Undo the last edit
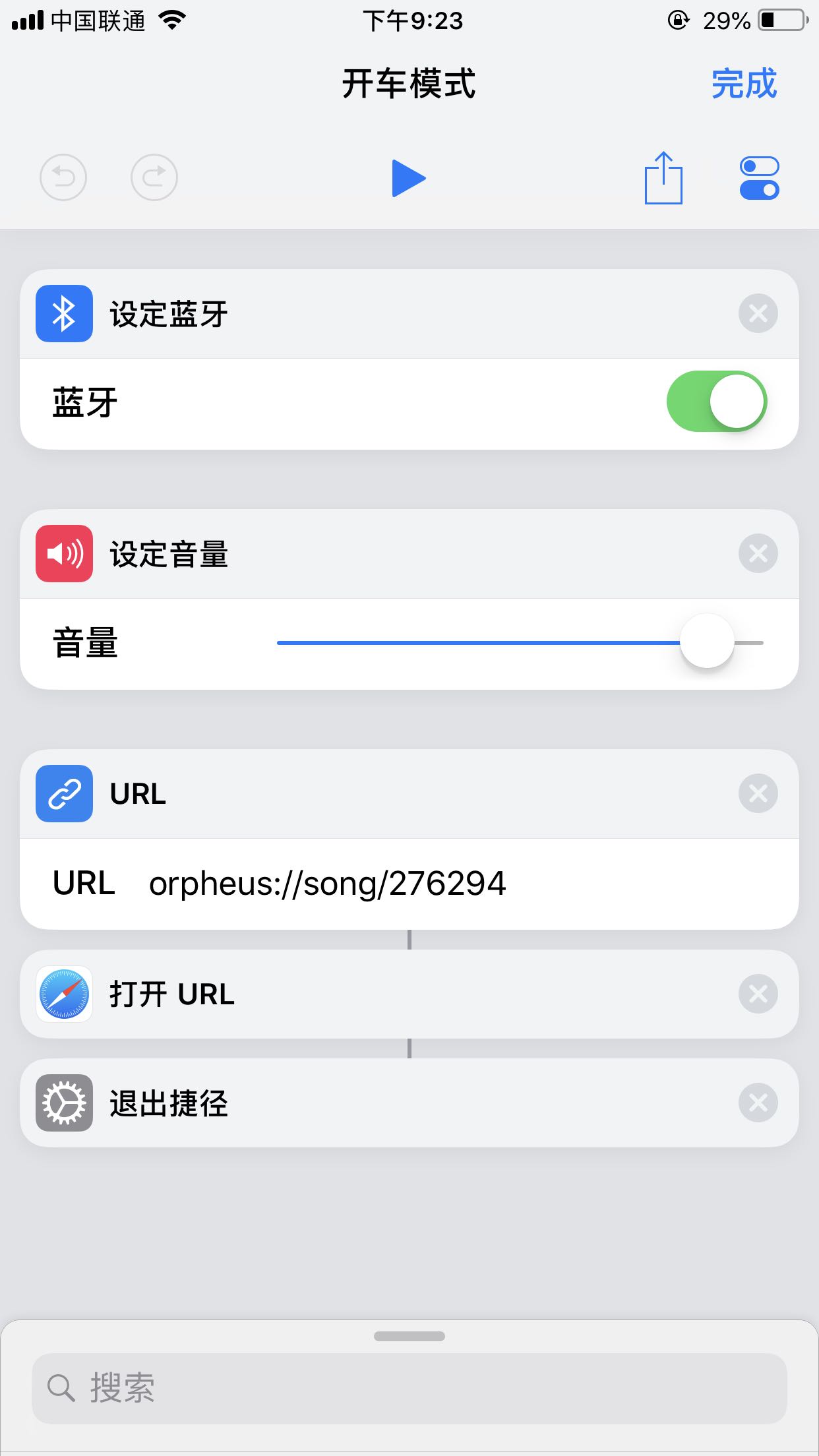Screen dimensions: 819x1456 point(63,177)
